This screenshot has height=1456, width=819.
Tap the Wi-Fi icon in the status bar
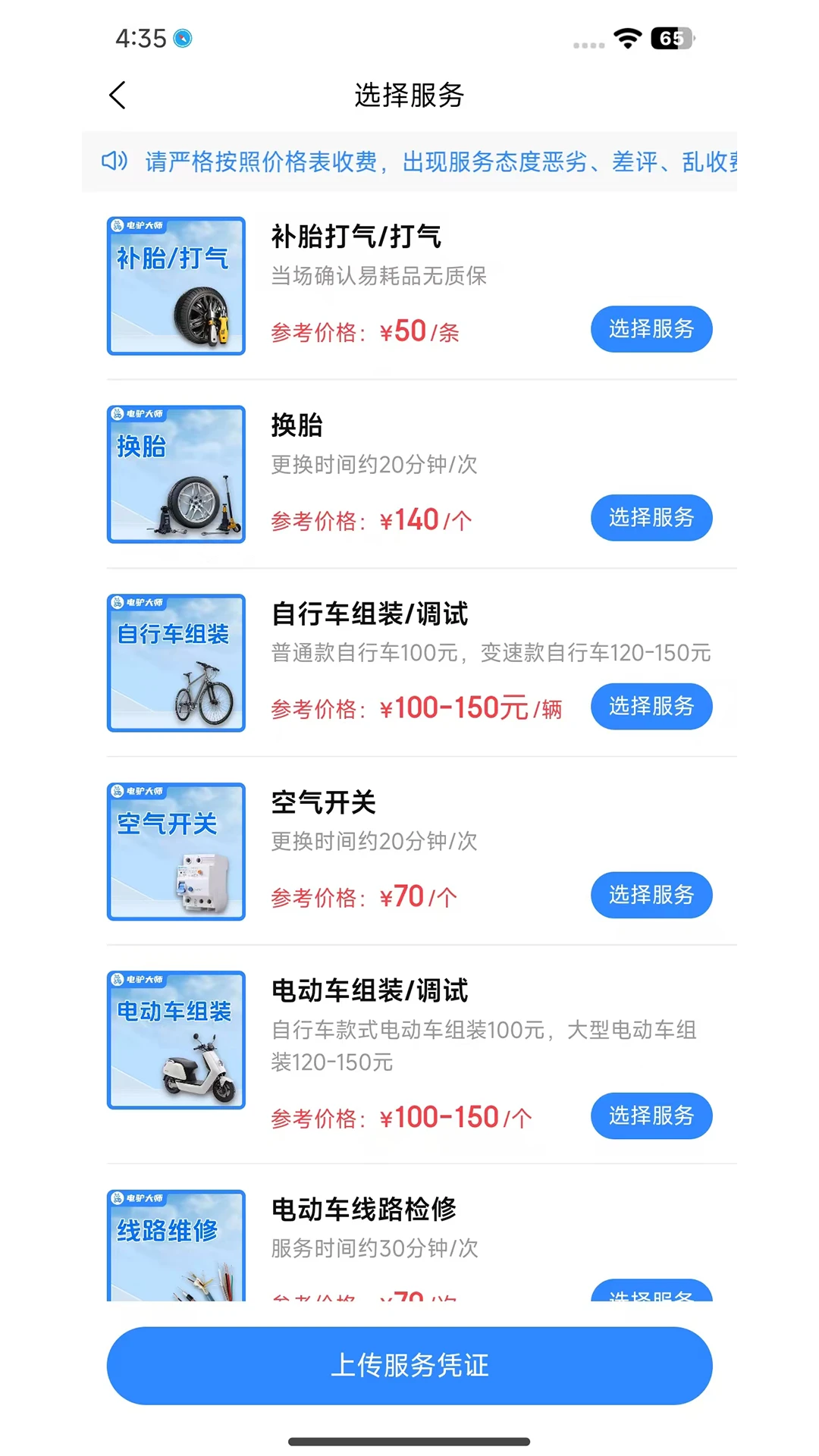[626, 39]
